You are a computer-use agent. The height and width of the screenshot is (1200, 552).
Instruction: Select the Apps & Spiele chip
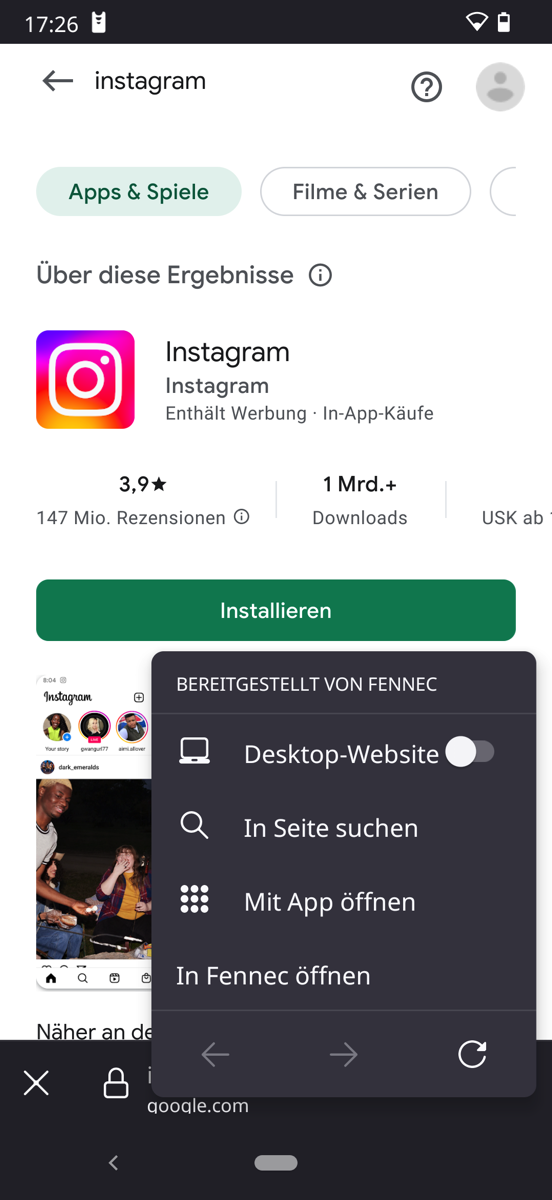pos(139,192)
